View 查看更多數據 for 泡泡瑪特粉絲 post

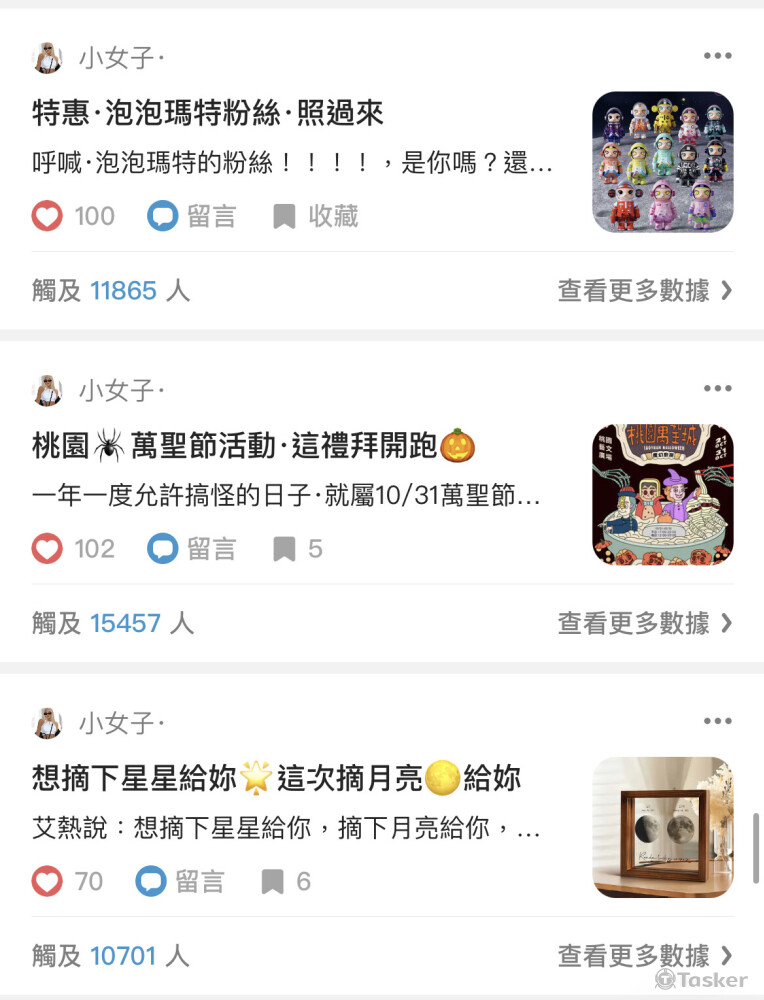click(645, 291)
